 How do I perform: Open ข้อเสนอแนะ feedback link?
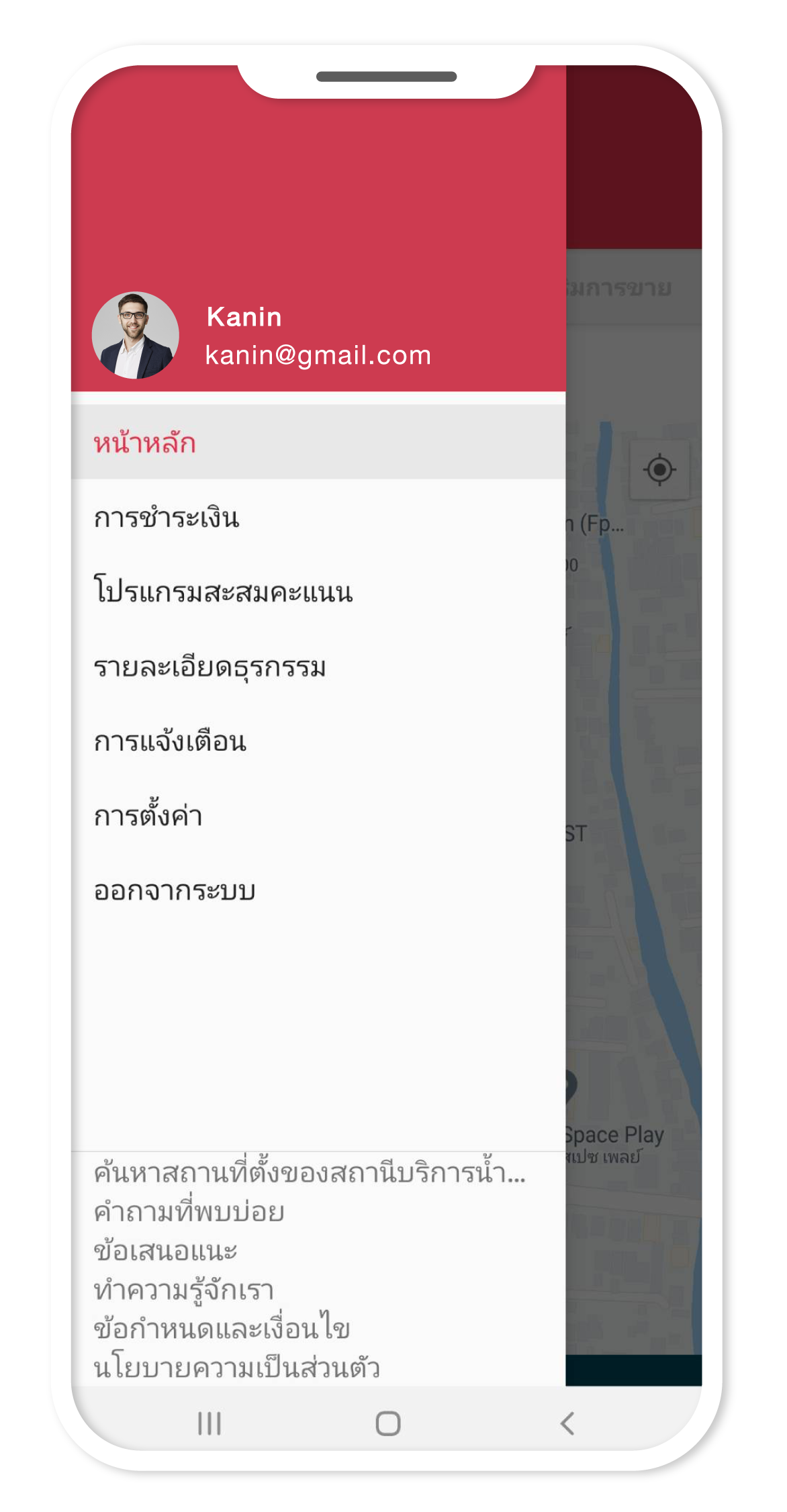(165, 1251)
